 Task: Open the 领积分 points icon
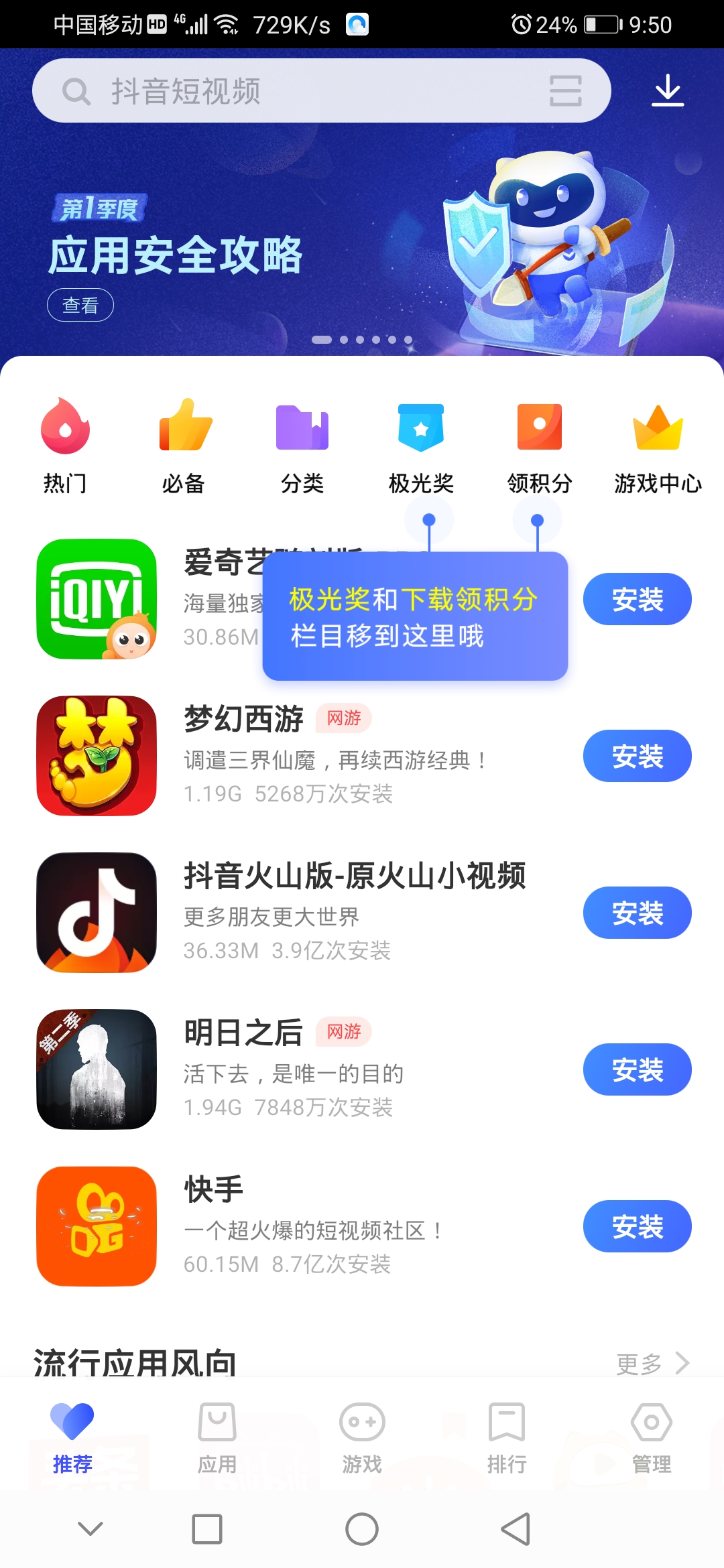coord(538,427)
